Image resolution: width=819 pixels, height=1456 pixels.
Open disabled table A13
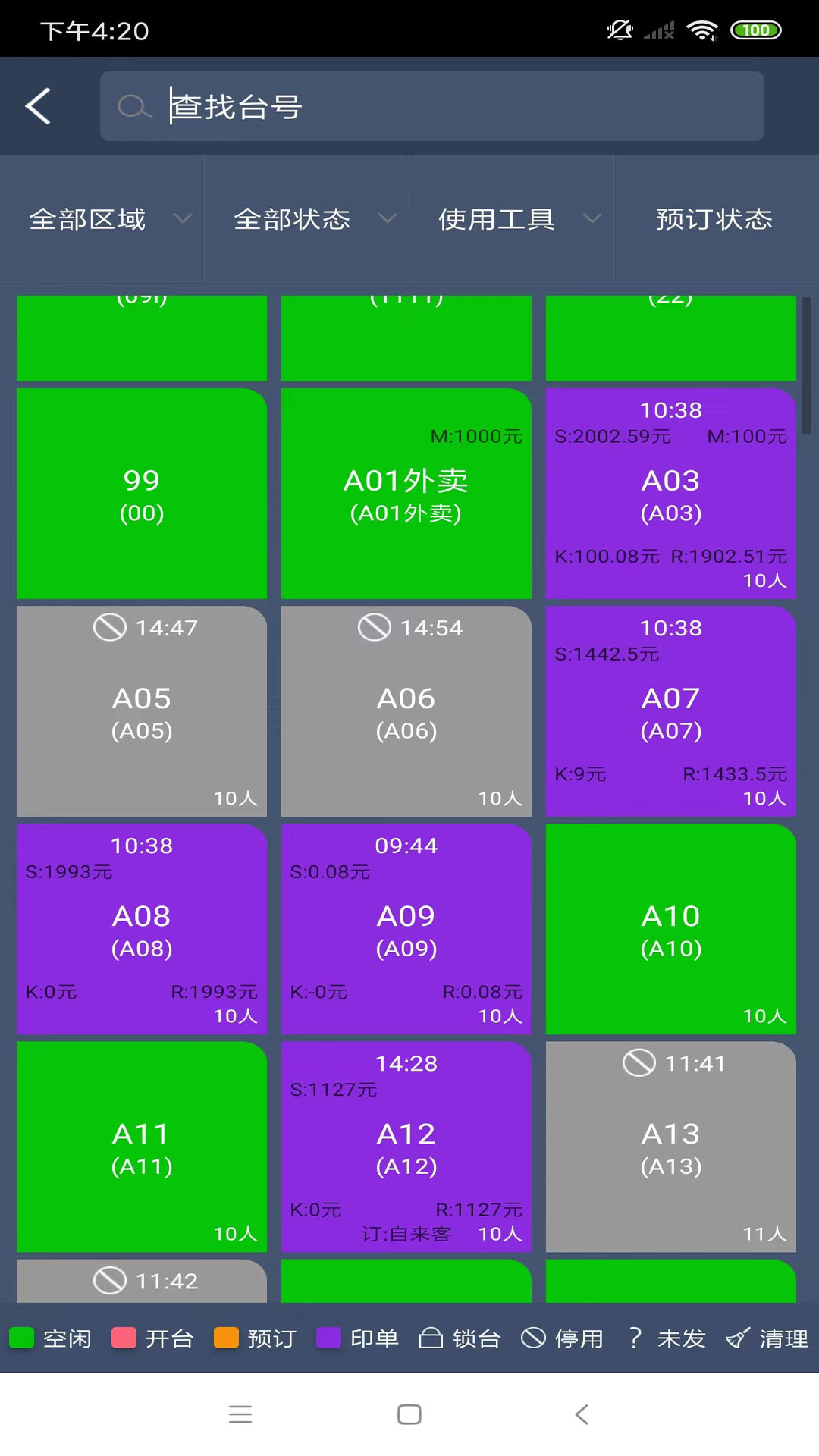click(x=671, y=1147)
